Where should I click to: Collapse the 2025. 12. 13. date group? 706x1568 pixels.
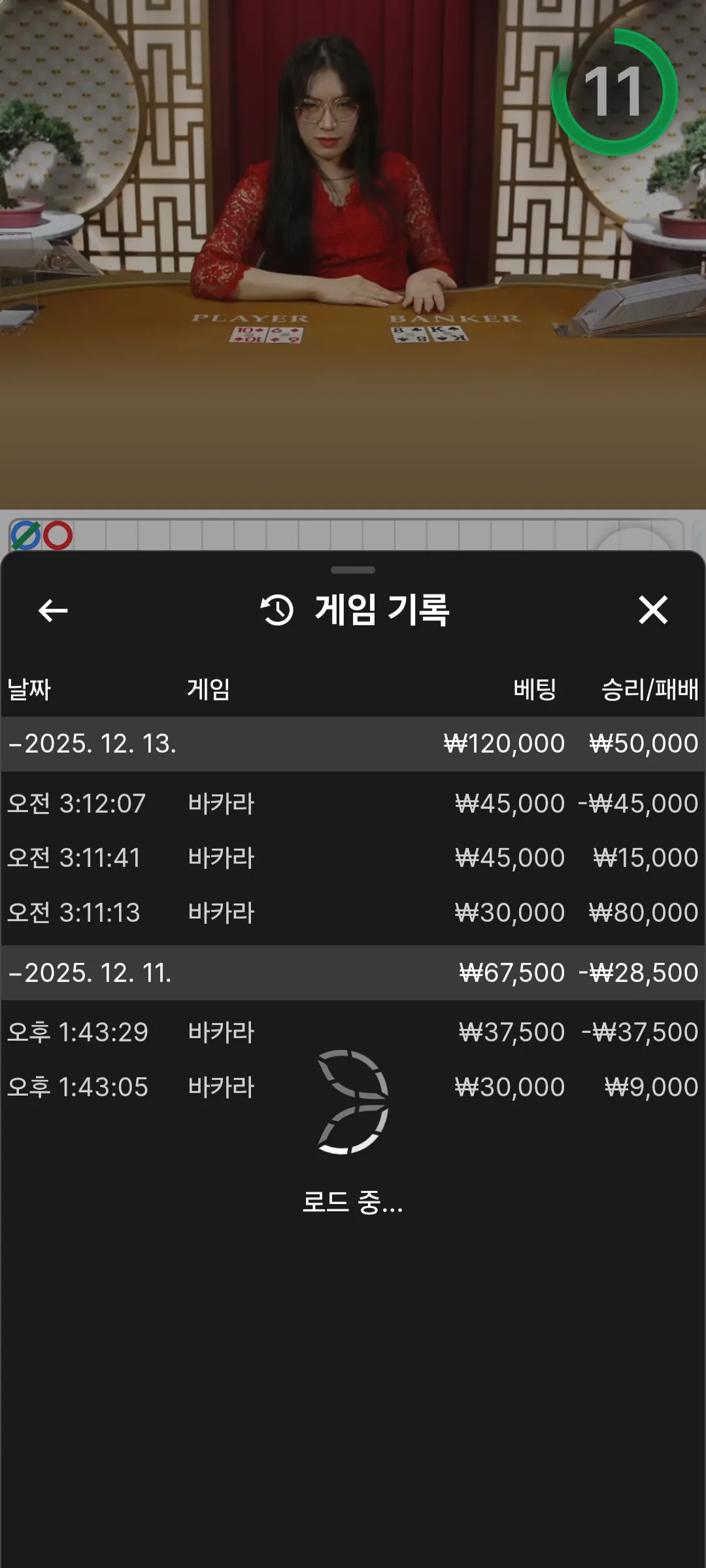click(x=353, y=744)
